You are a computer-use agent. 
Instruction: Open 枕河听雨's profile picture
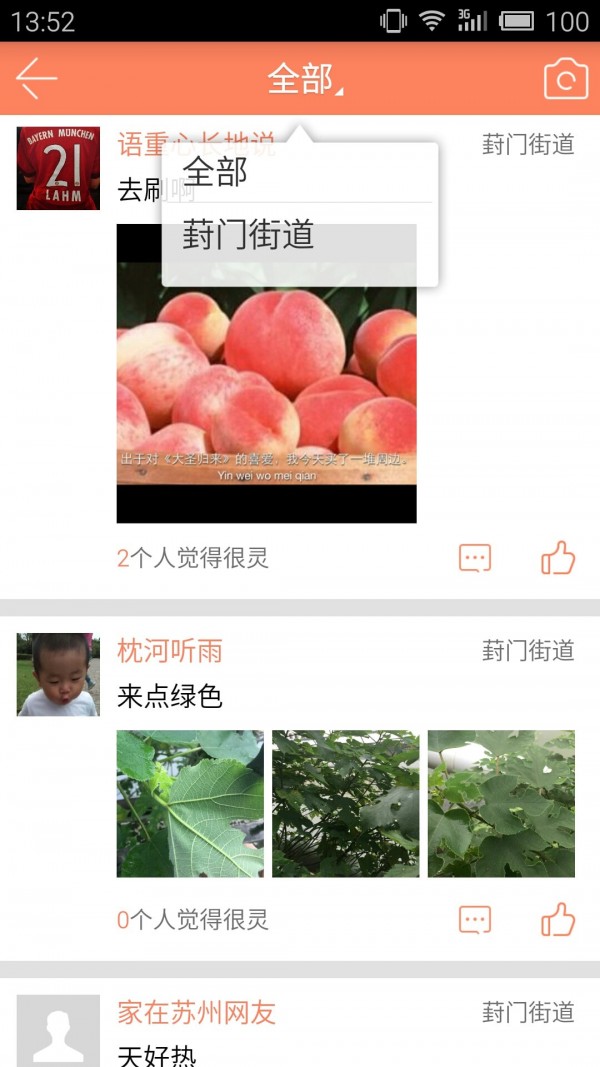coord(58,674)
